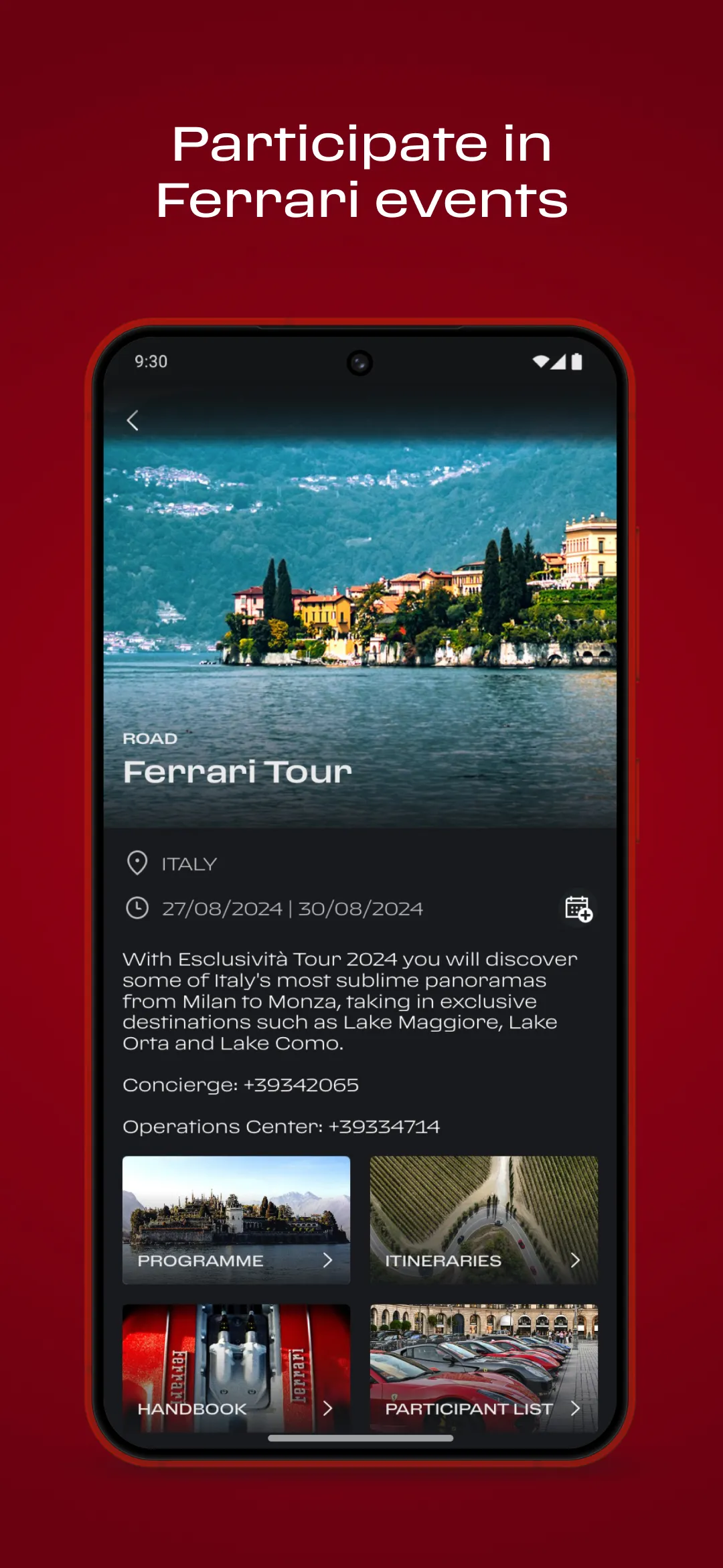Tap the clock icon beside the event dates
This screenshot has height=1568, width=723.
coord(137,909)
